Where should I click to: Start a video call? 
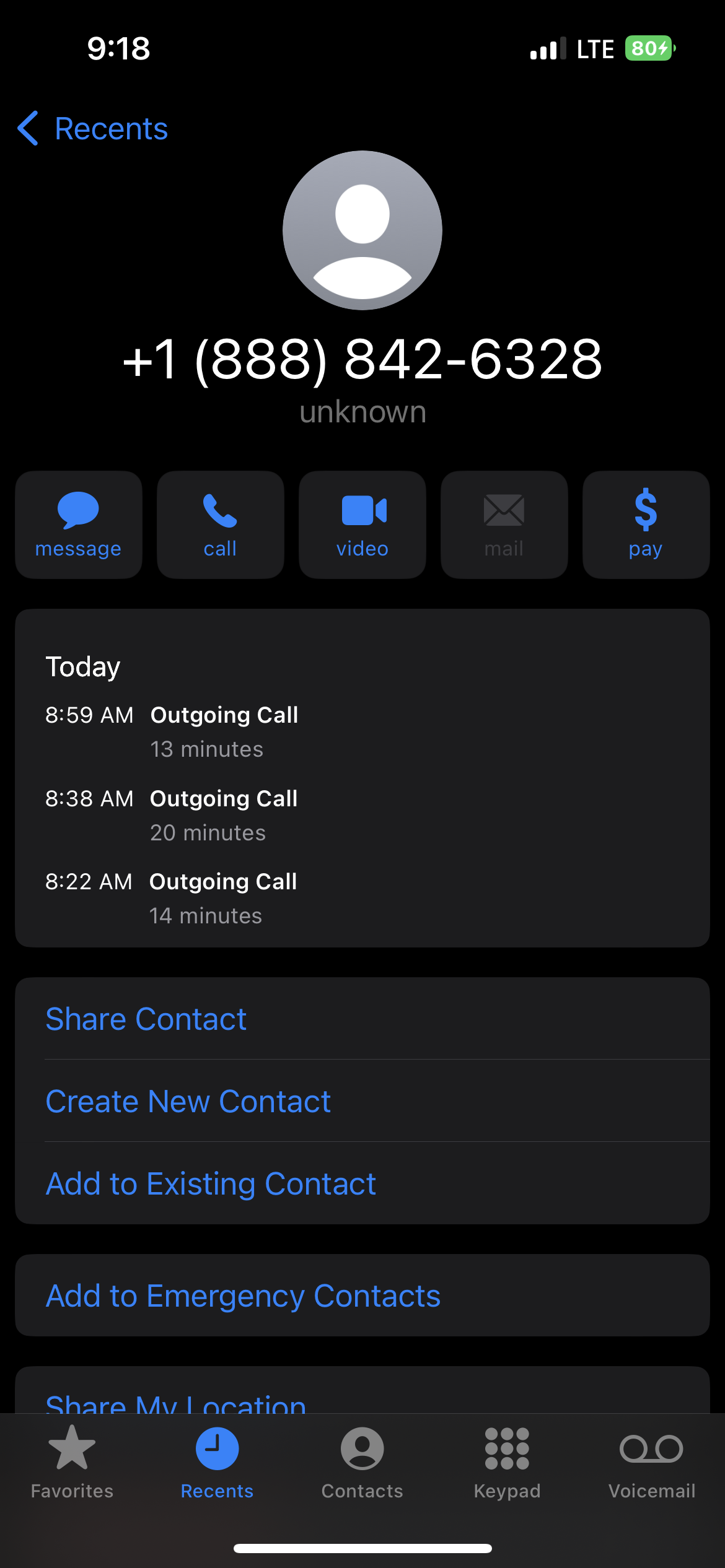(x=362, y=525)
